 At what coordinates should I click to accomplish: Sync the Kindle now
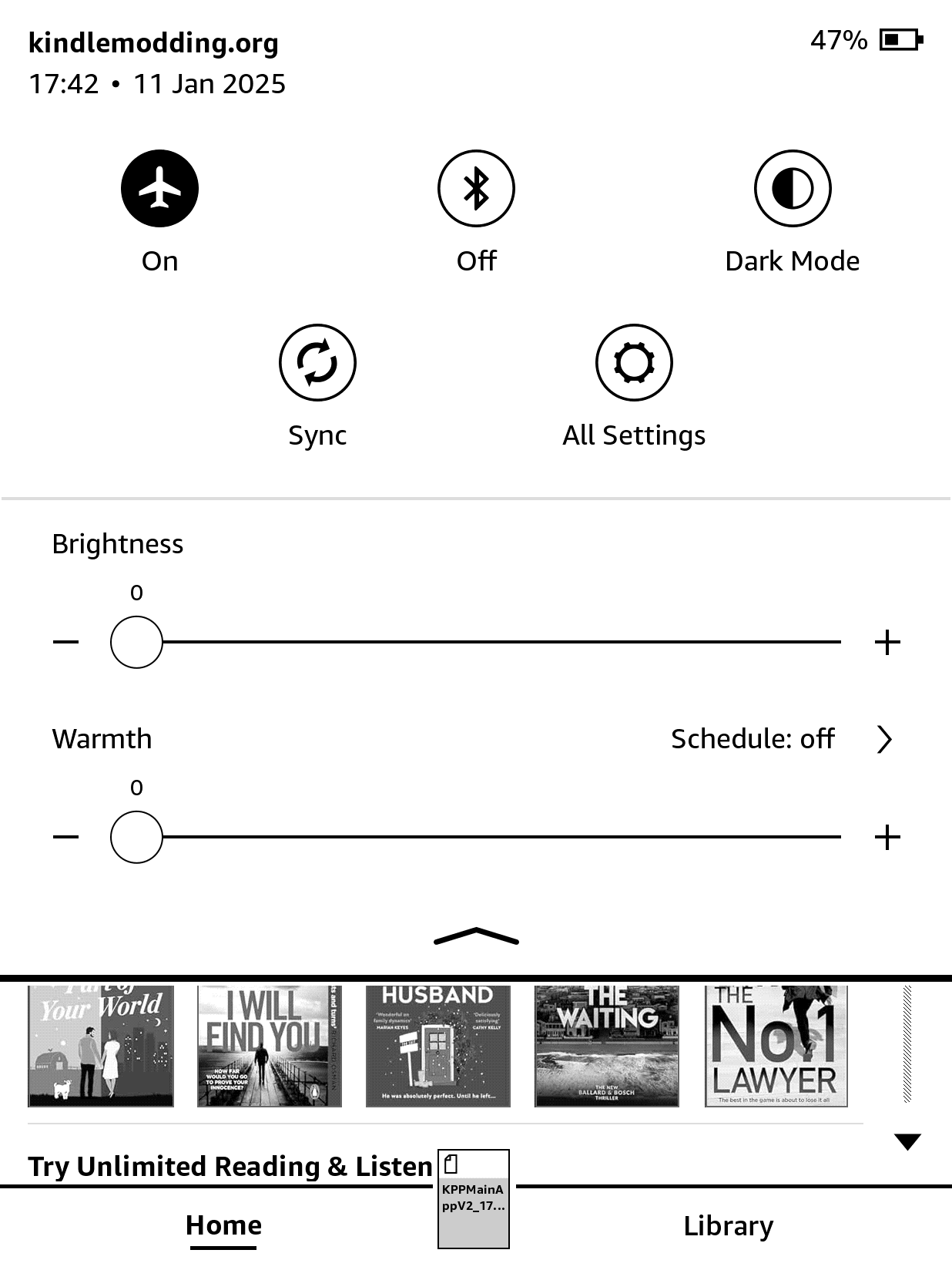(x=317, y=363)
